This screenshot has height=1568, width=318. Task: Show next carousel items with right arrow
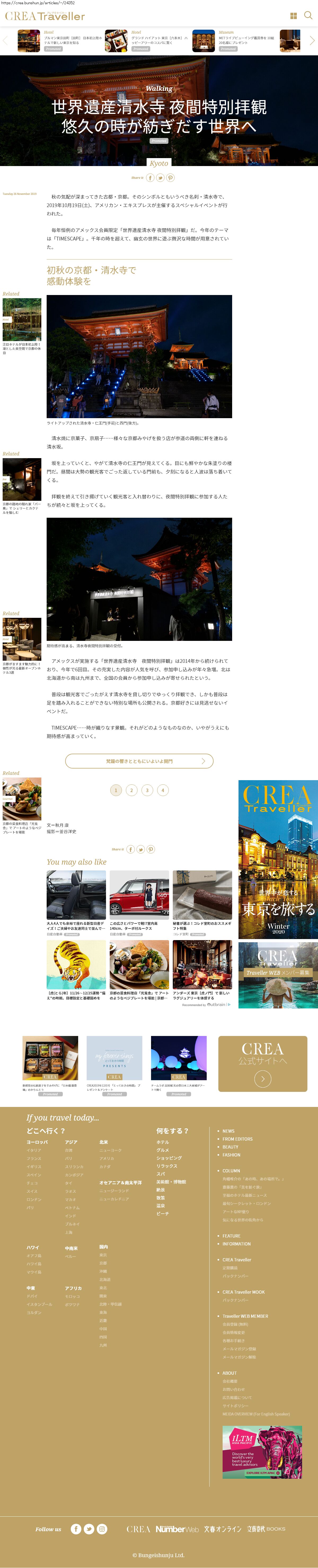pyautogui.click(x=312, y=41)
